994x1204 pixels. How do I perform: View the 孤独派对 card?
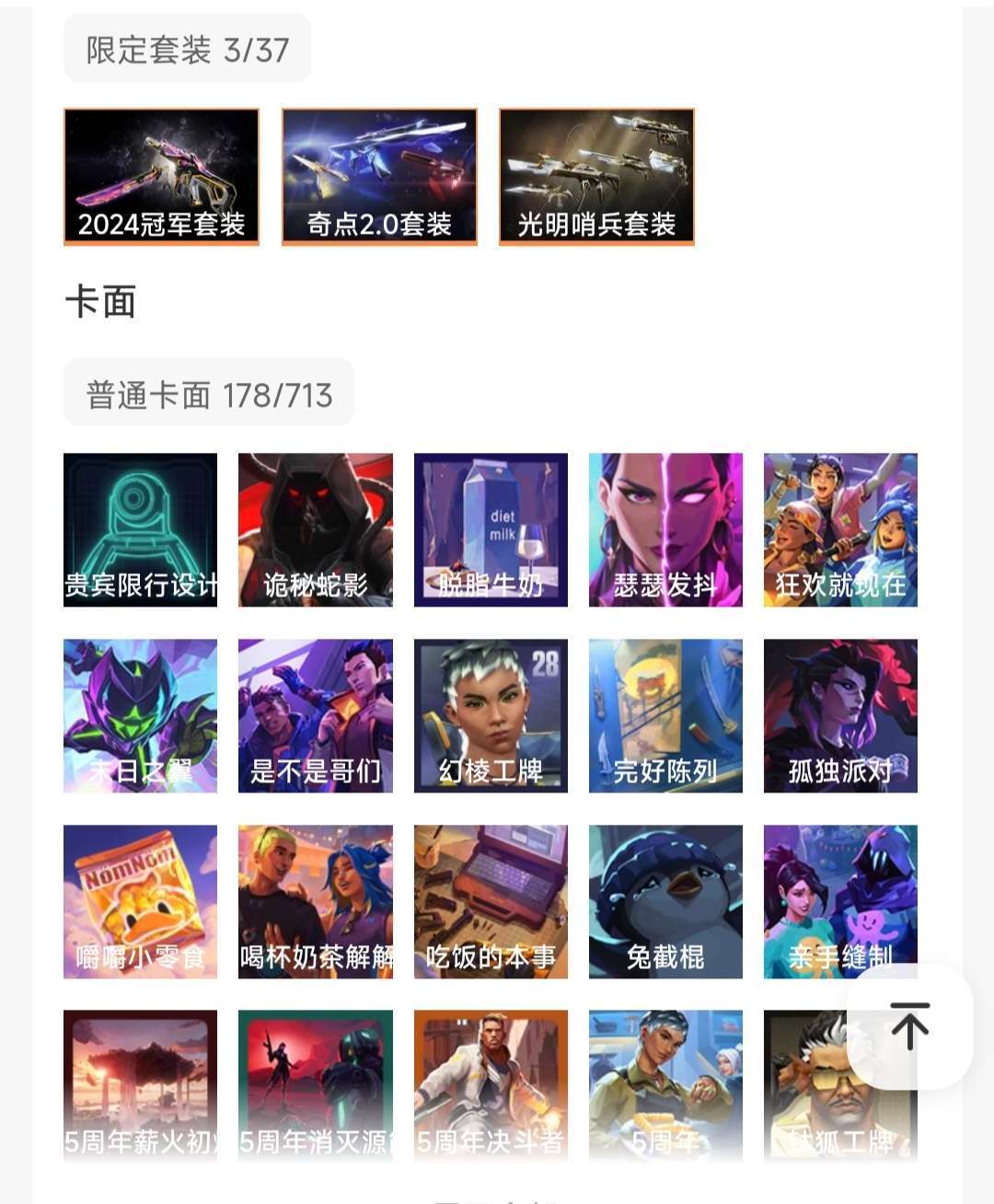(840, 715)
